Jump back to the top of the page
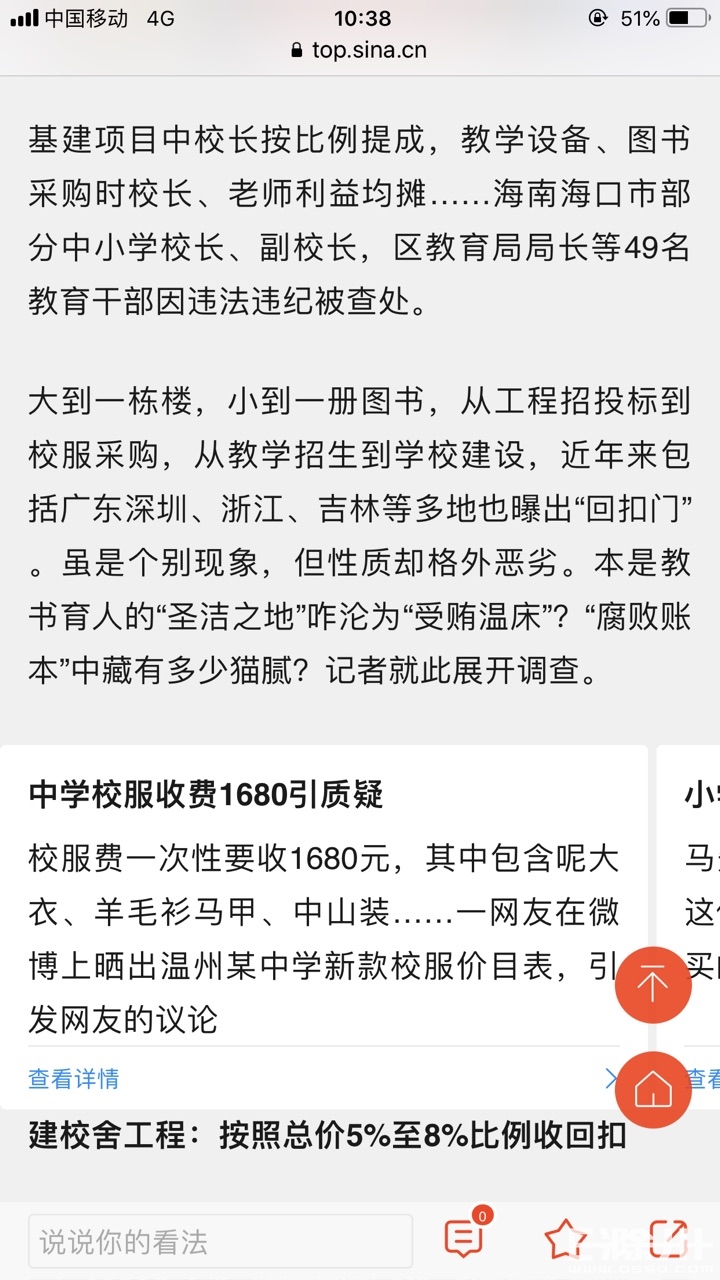 click(653, 984)
